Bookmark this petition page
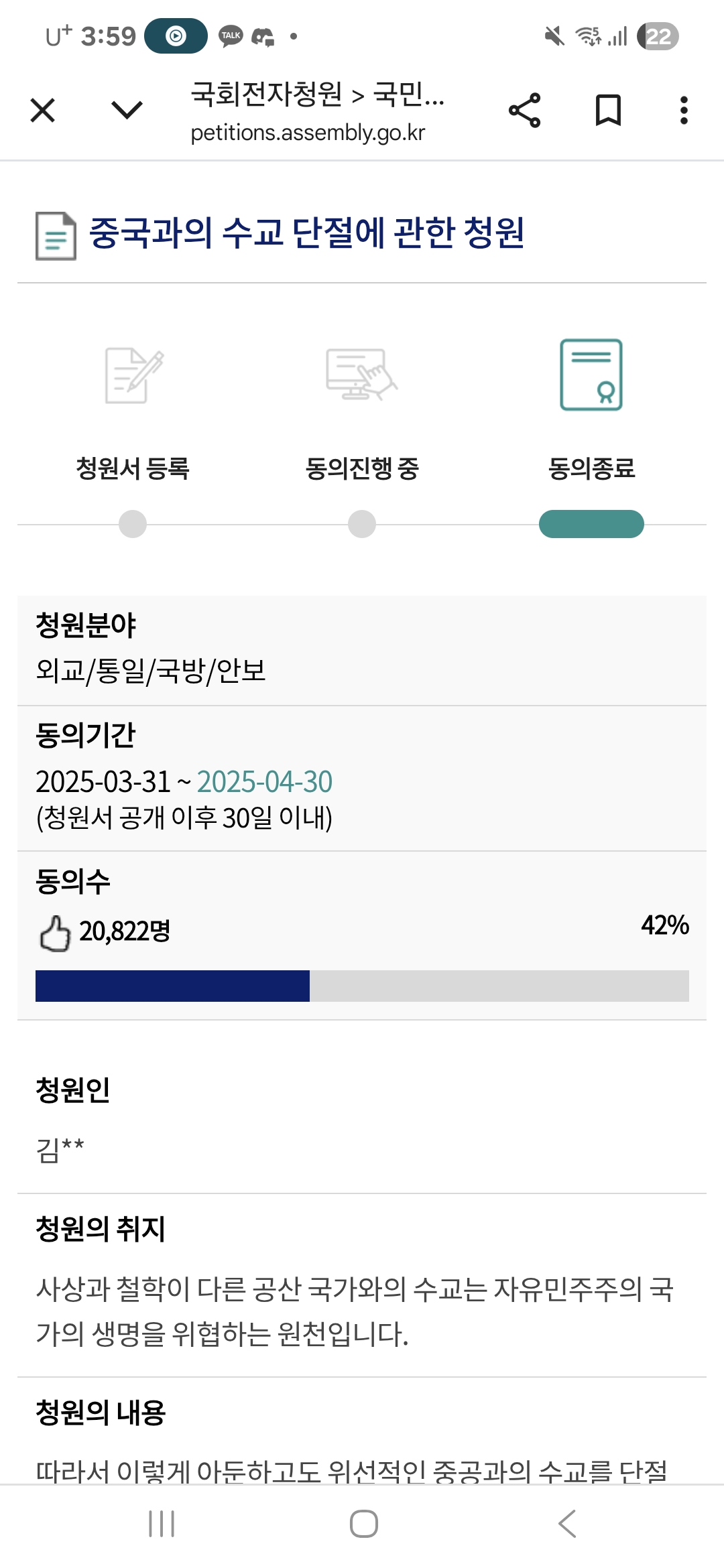This screenshot has width=724, height=1568. 608,111
